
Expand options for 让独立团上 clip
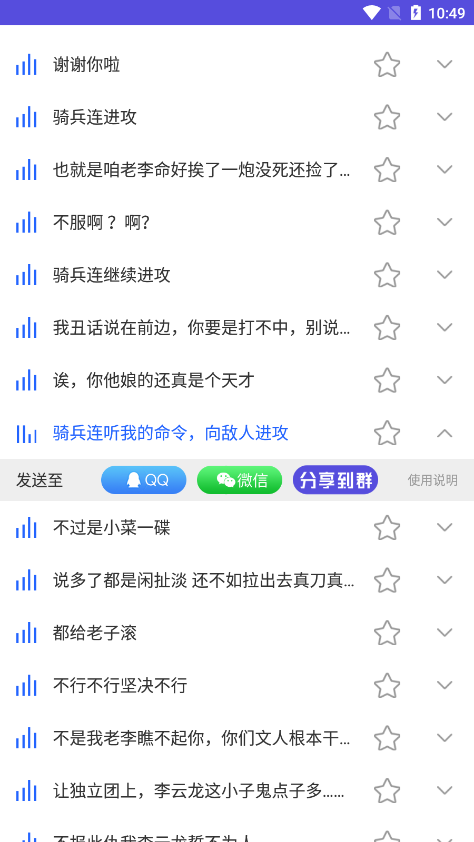(x=444, y=790)
